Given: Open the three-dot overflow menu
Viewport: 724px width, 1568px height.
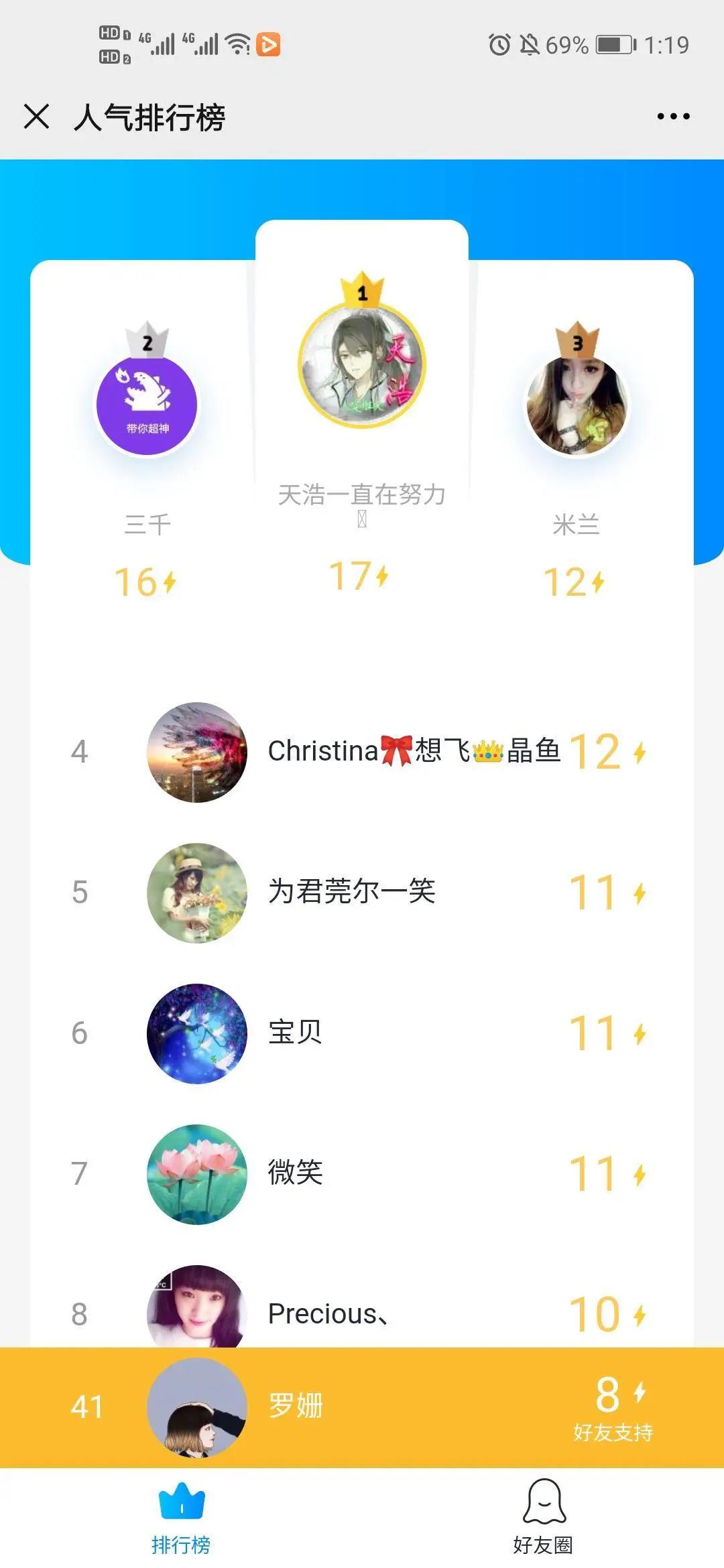Looking at the screenshot, I should click(x=673, y=117).
